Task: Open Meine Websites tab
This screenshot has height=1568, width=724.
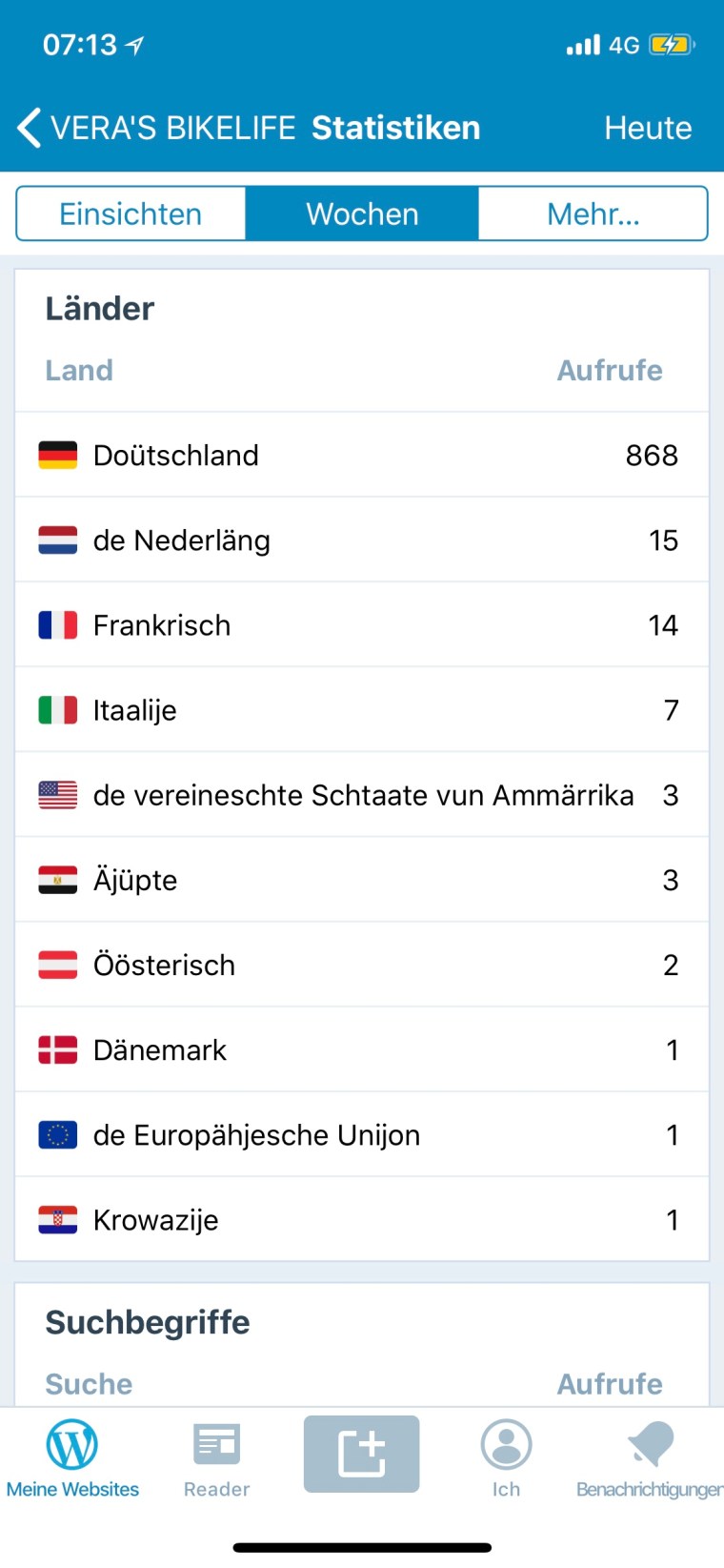Action: pos(72,1458)
